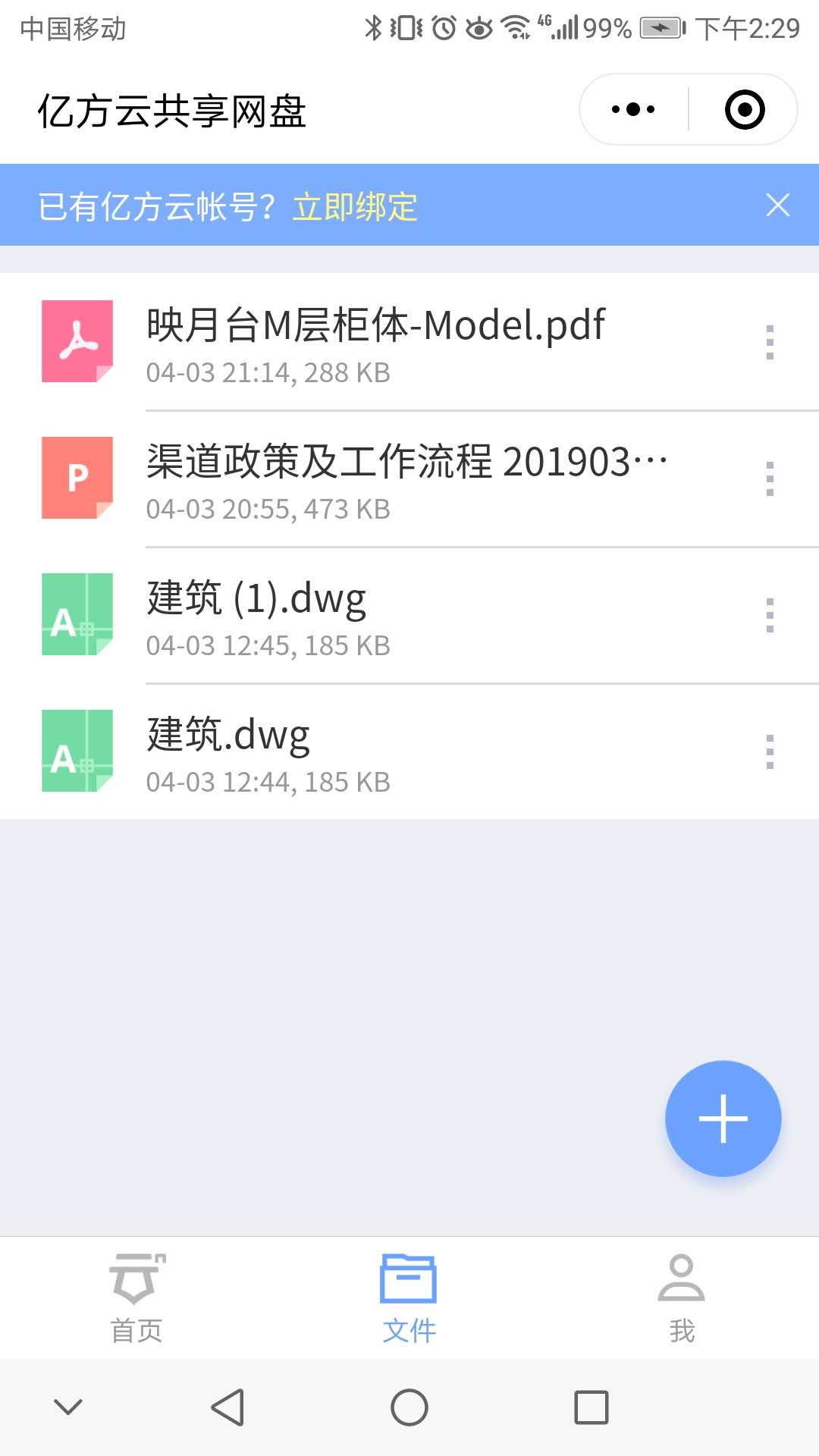Open 建筑 (1).dwg drawing
The height and width of the screenshot is (1456, 819).
[x=409, y=615]
